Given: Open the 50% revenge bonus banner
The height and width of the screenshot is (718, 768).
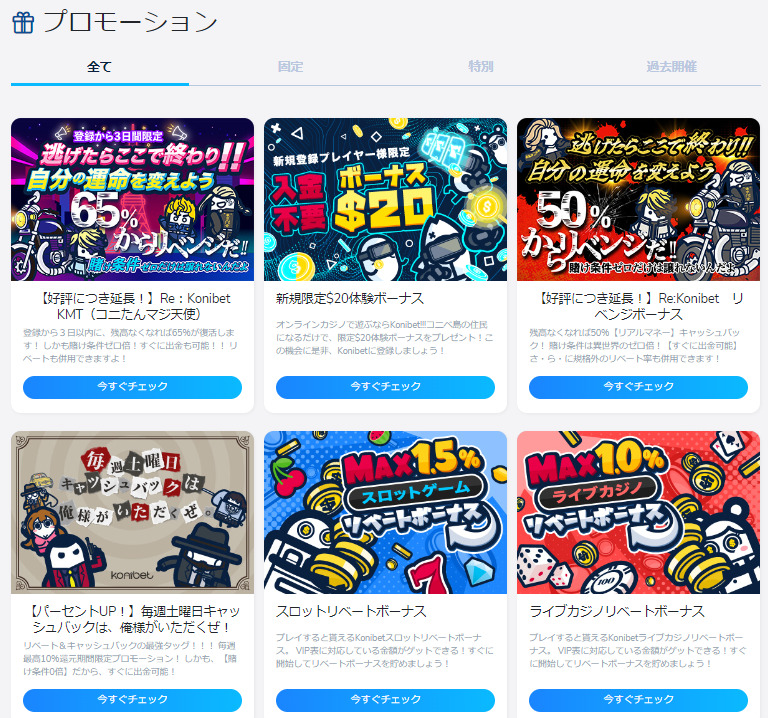Looking at the screenshot, I should pos(638,199).
